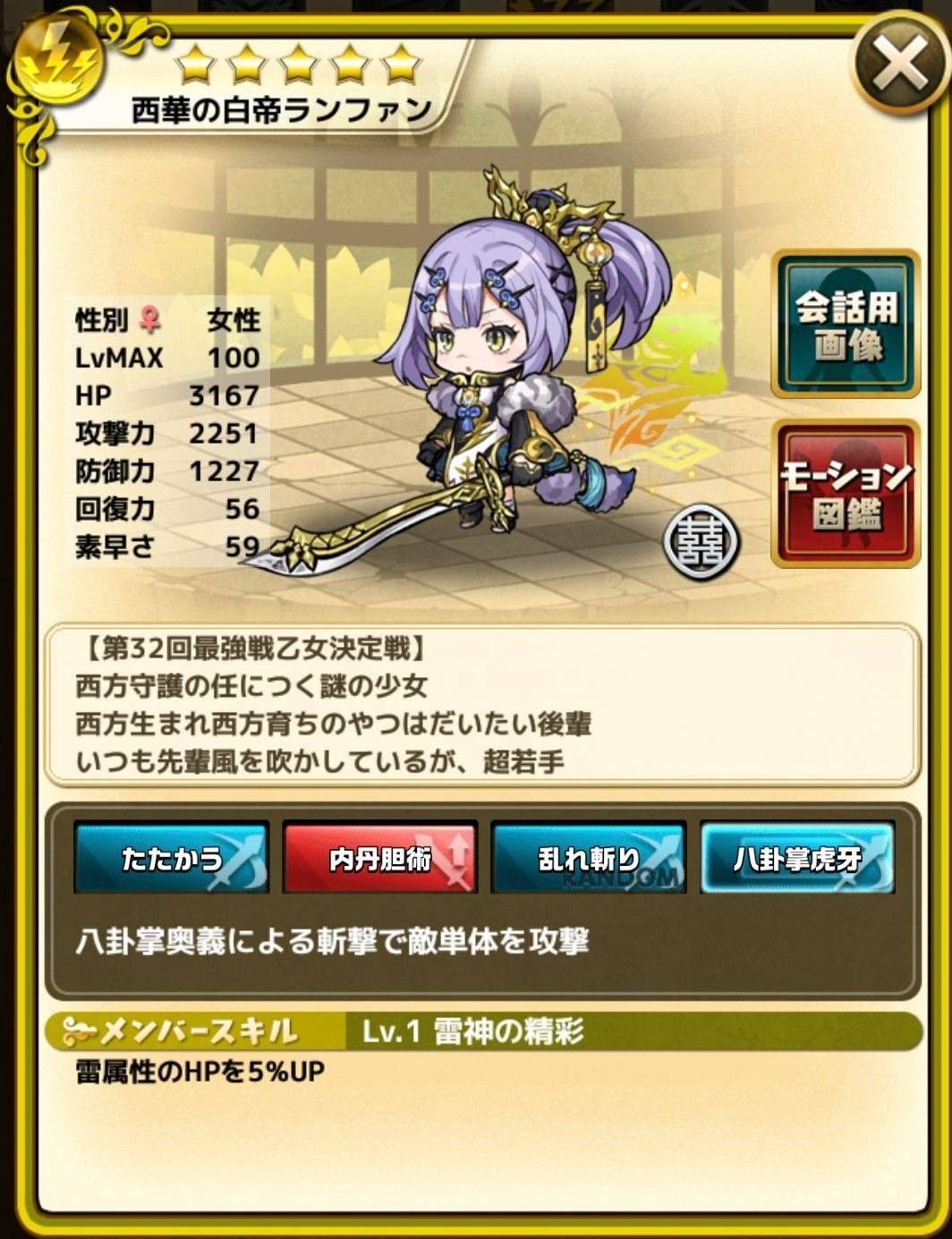The height and width of the screenshot is (1239, 952).
Task: Close the character detail window
Action: 900,65
